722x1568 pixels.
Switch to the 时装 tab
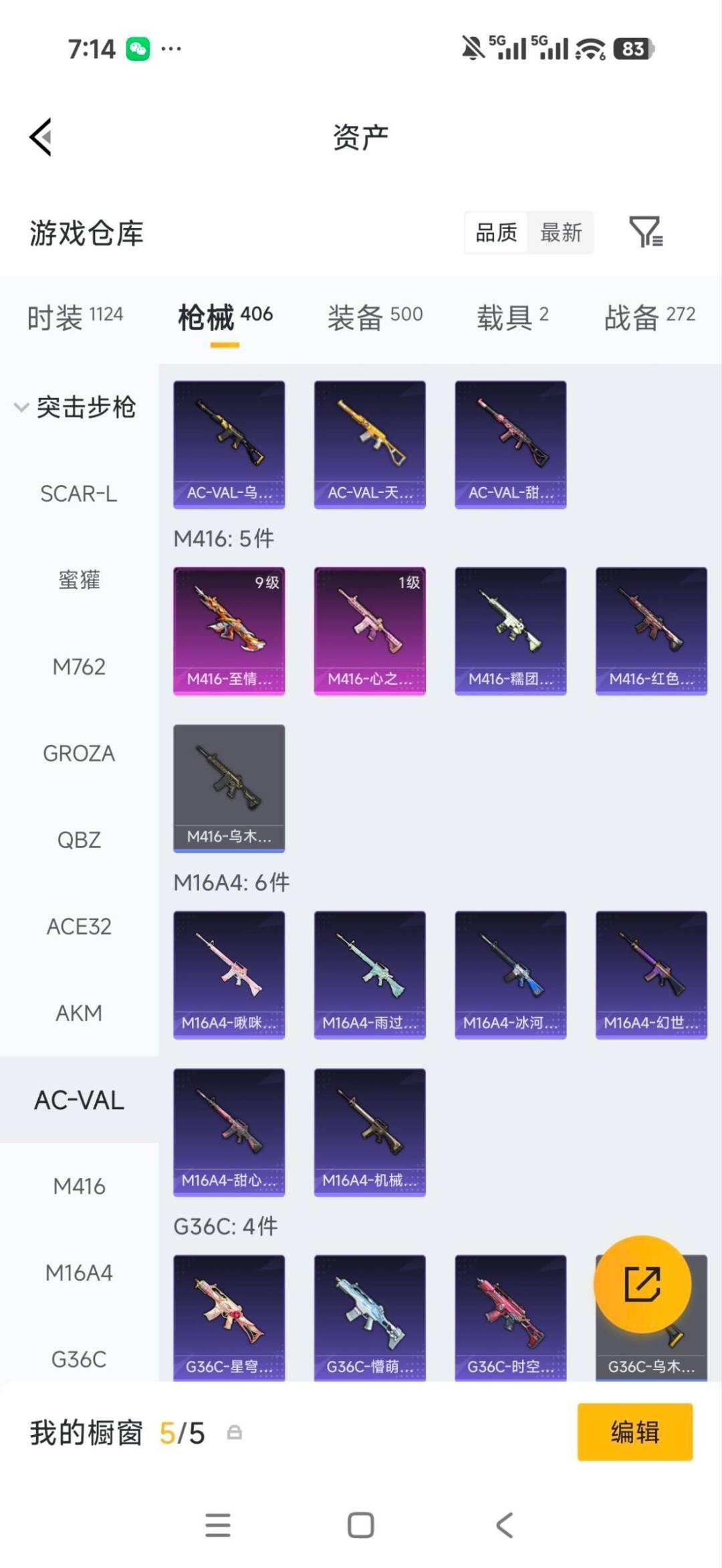[x=75, y=317]
